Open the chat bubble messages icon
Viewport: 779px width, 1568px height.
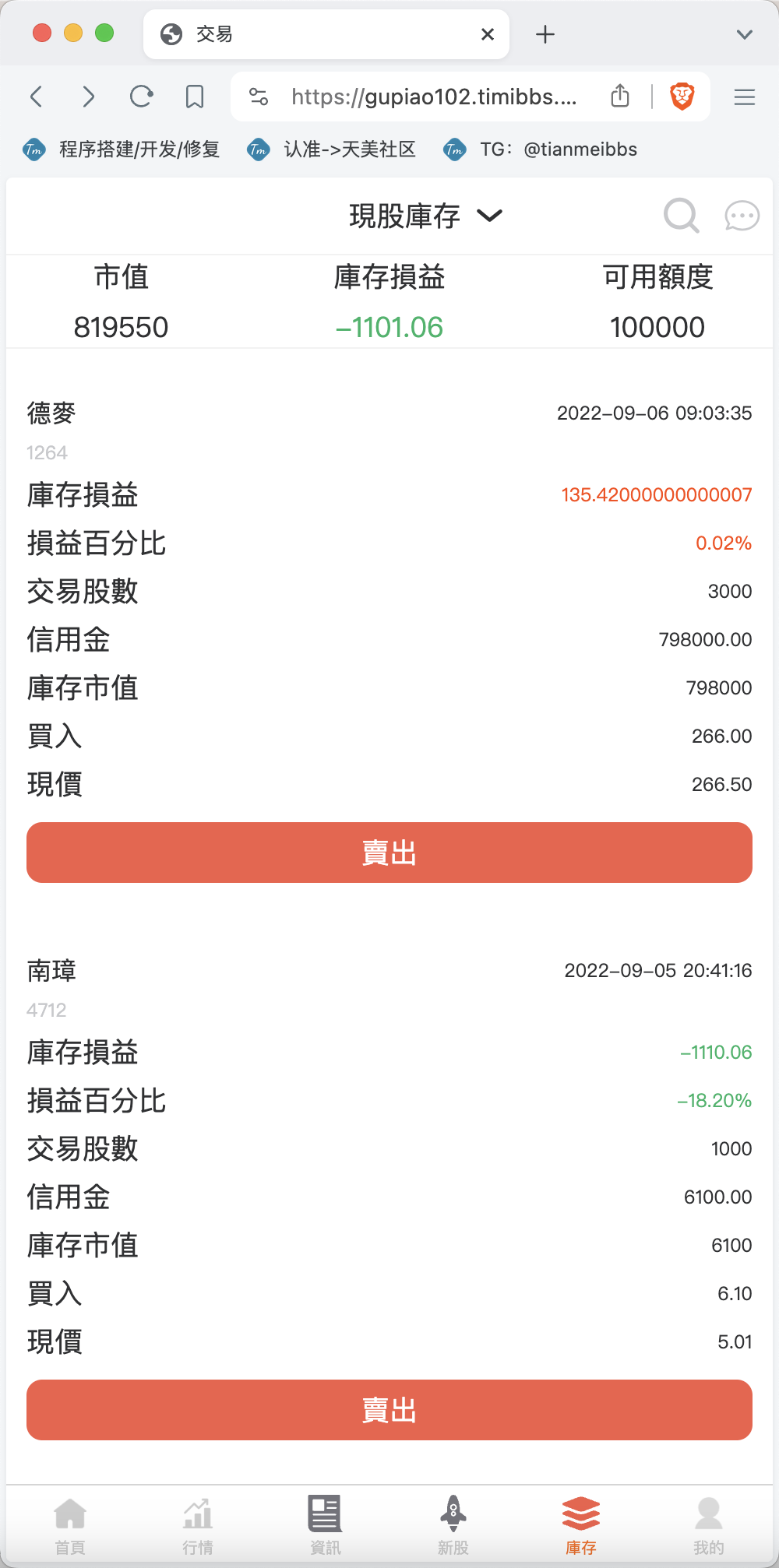tap(742, 216)
